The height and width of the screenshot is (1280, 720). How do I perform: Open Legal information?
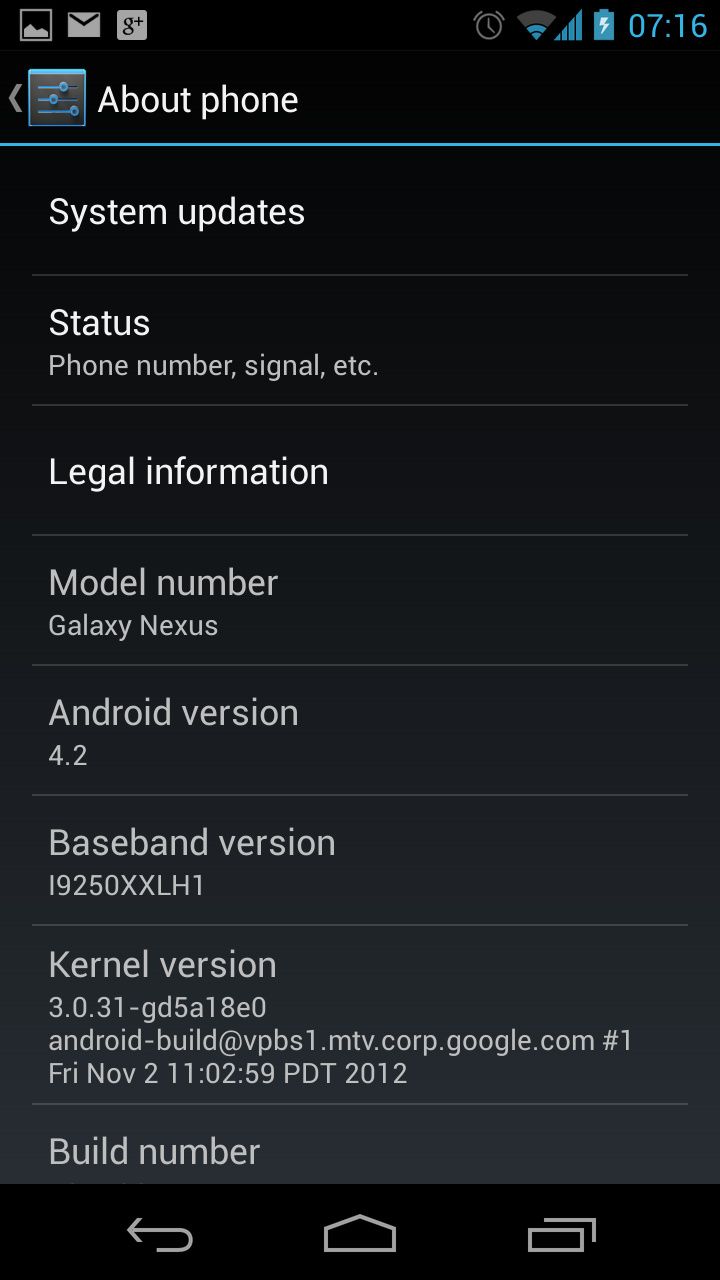360,472
